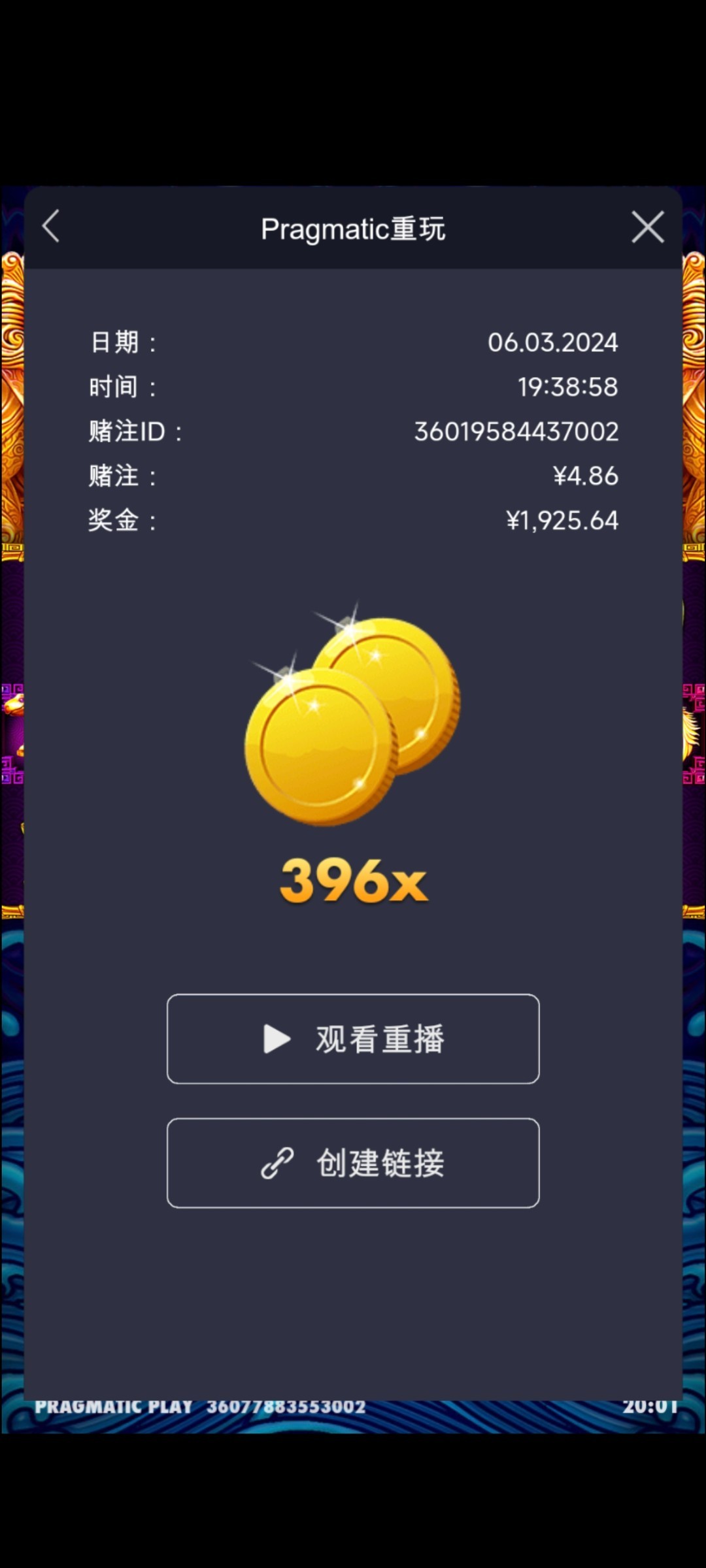The height and width of the screenshot is (1568, 706).
Task: Watch the replay (观看重播)
Action: [x=353, y=1039]
